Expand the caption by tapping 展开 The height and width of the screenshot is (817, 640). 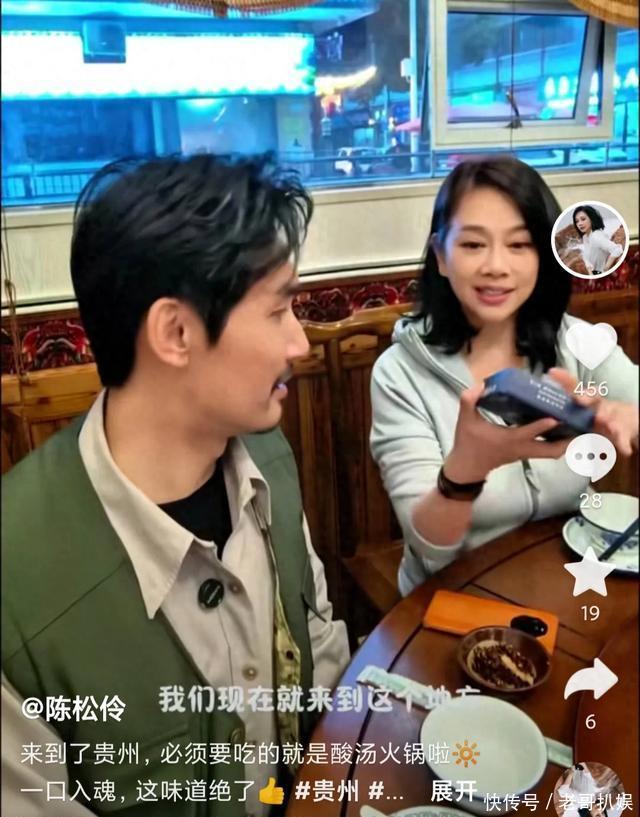click(453, 791)
